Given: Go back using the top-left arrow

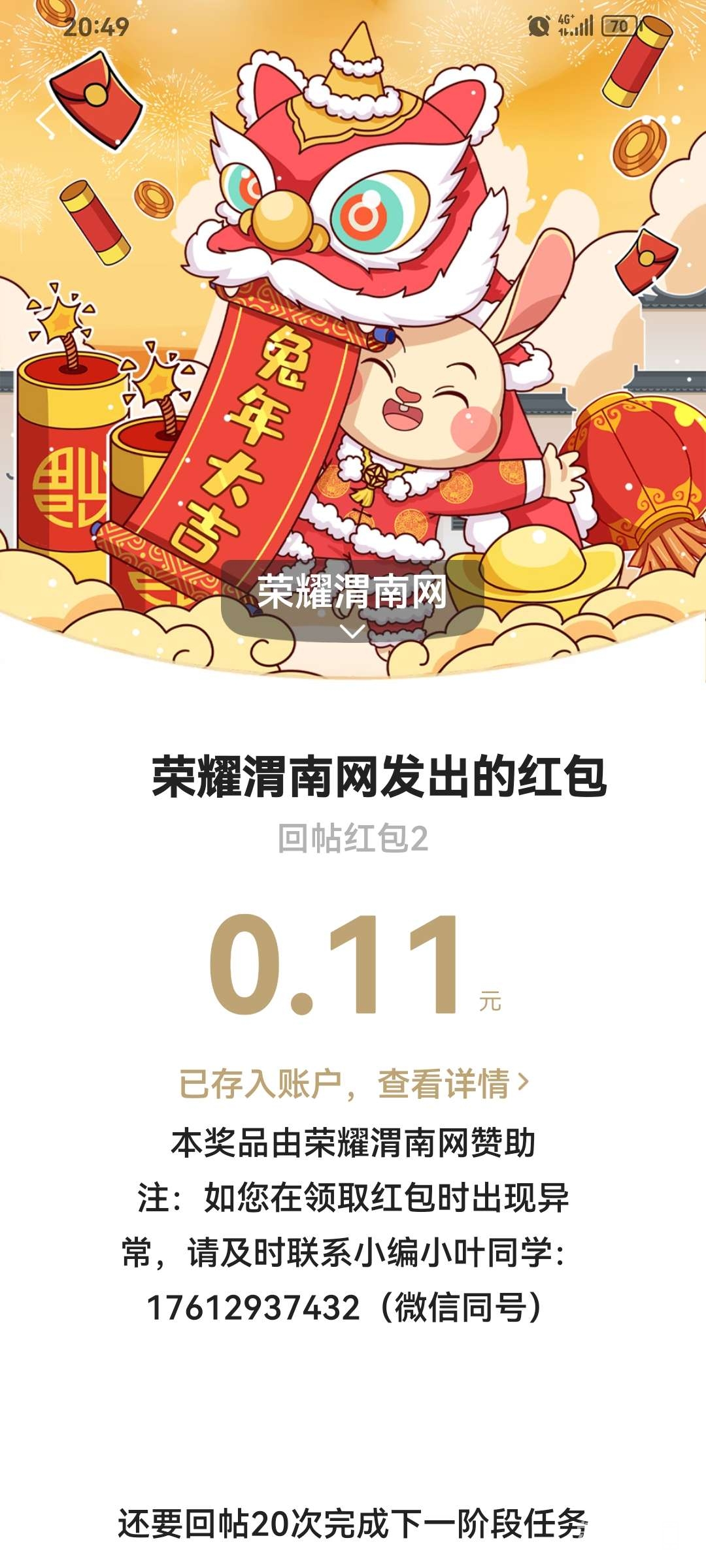Looking at the screenshot, I should [46, 121].
